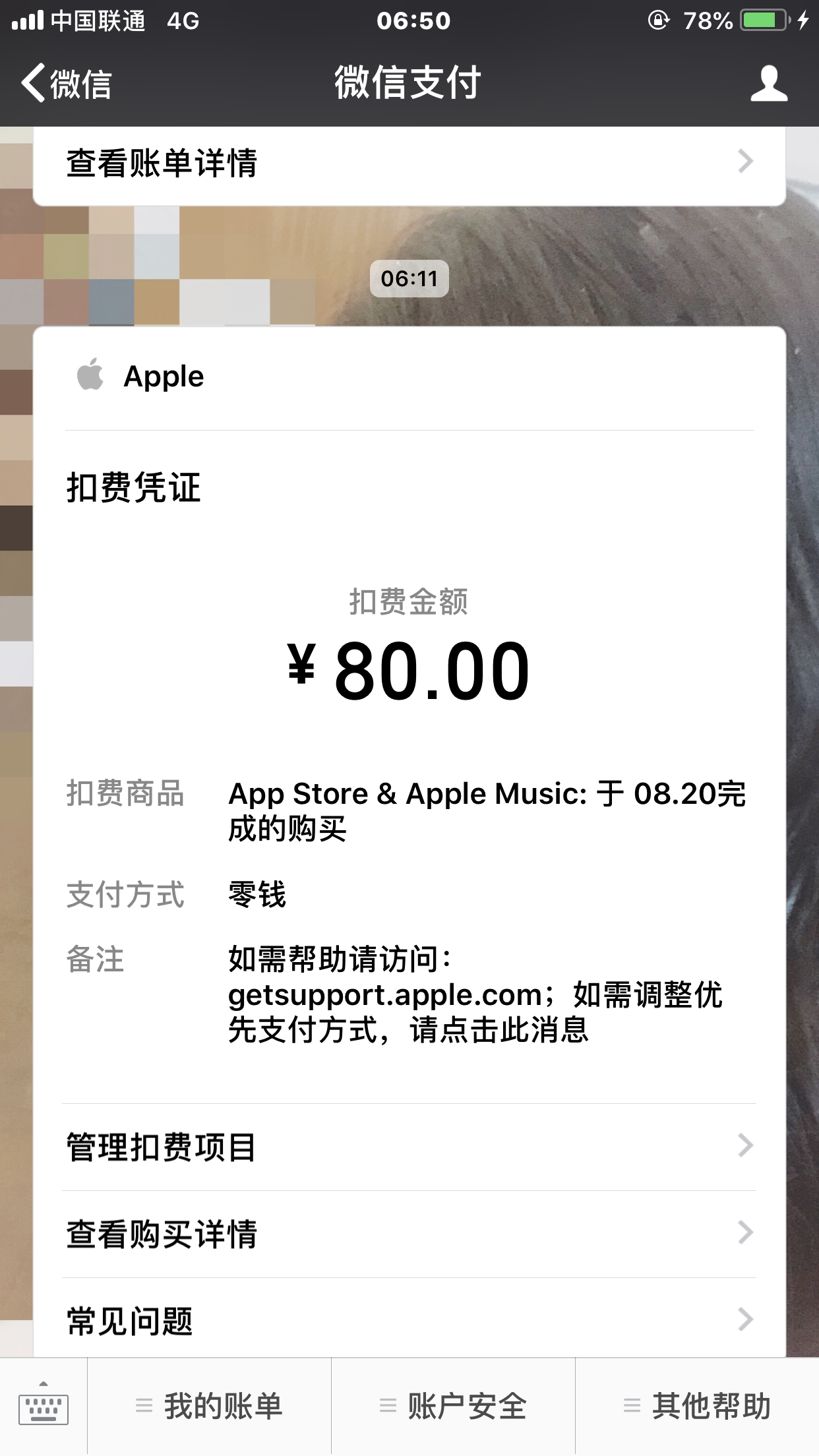Image resolution: width=819 pixels, height=1456 pixels.
Task: Open 管理扣费项目
Action: 409,1147
